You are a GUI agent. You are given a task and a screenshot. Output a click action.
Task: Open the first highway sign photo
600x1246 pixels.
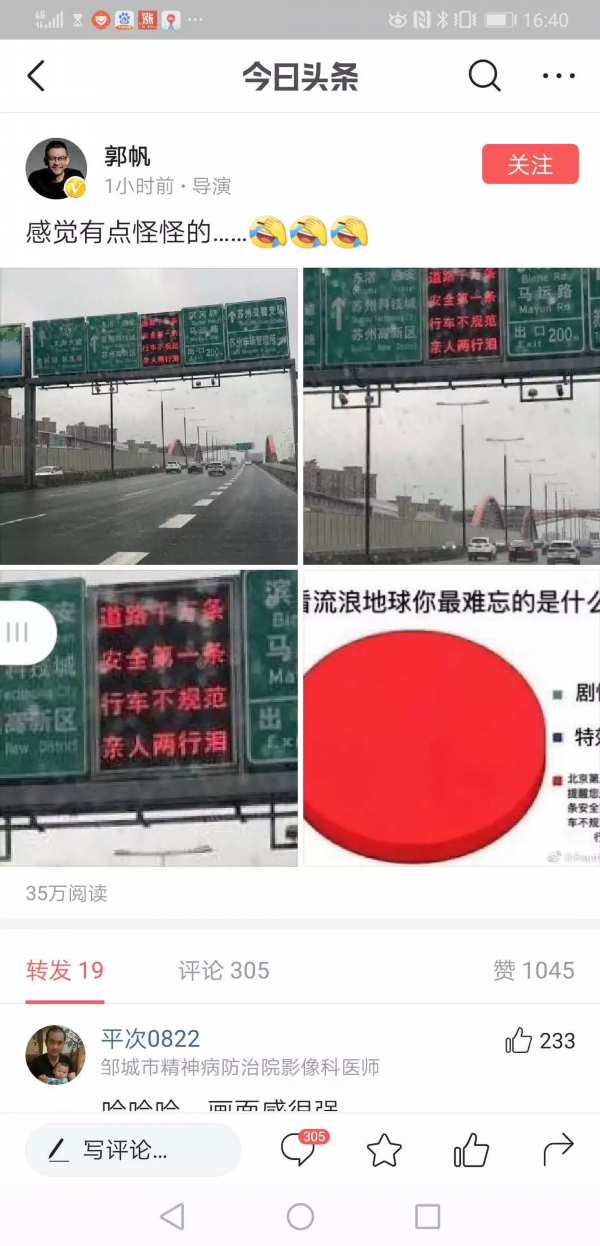148,416
